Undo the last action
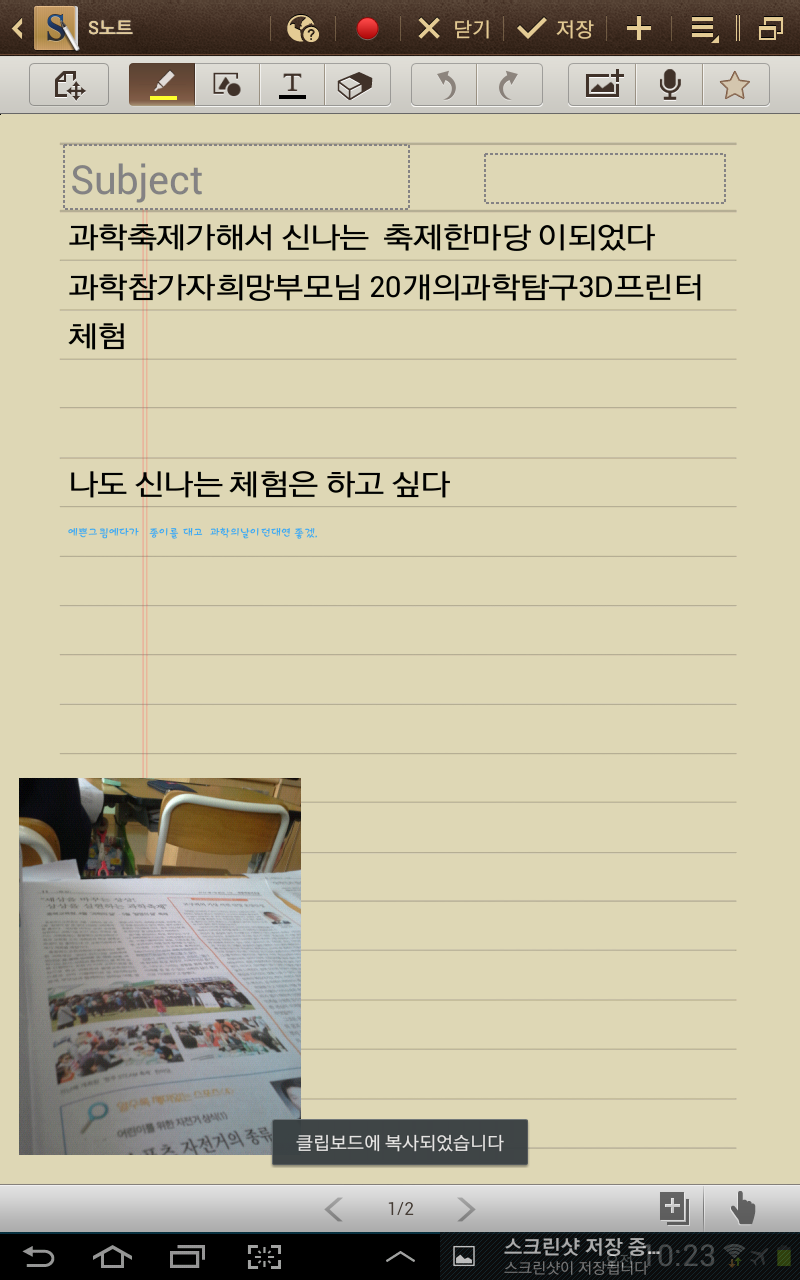Image resolution: width=800 pixels, height=1280 pixels. 444,85
